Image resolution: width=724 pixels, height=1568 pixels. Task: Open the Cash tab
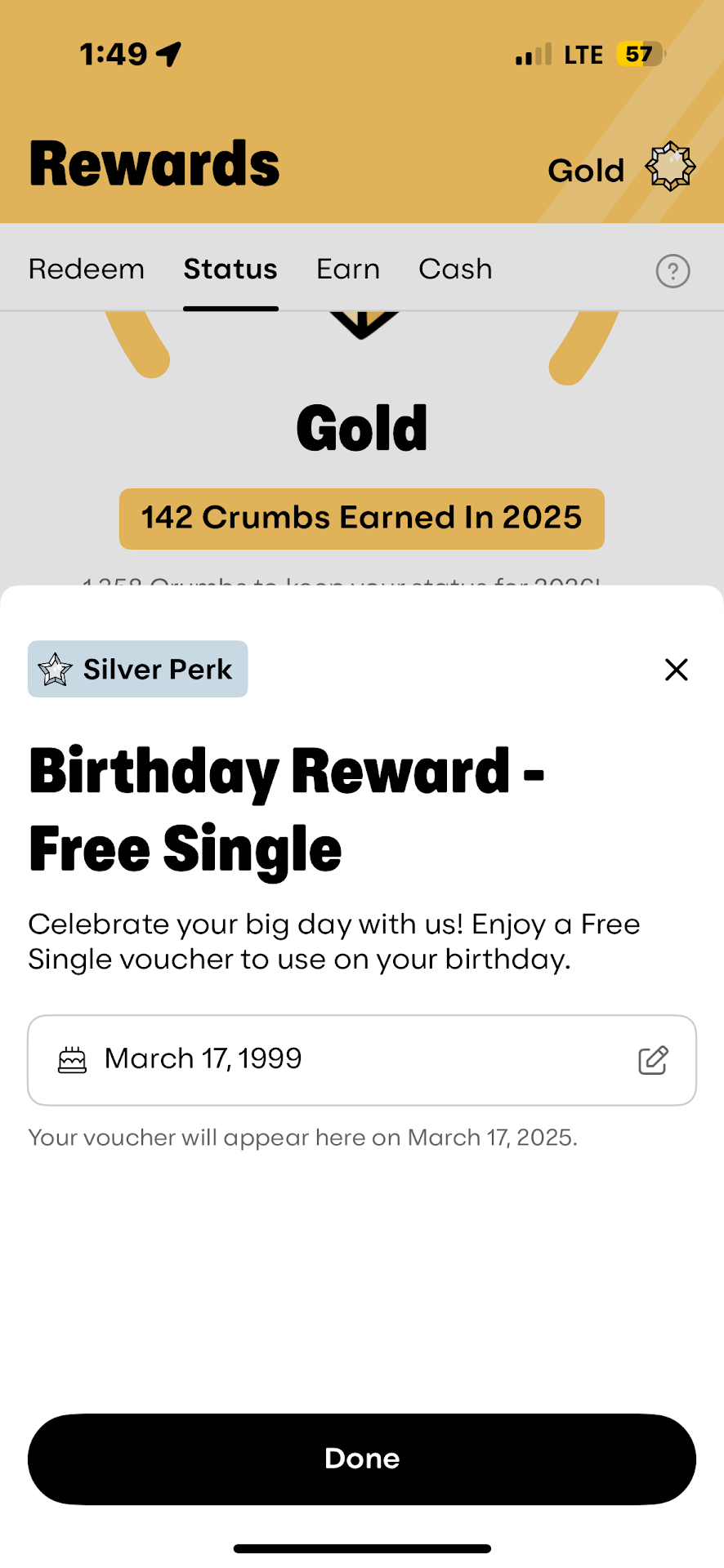pyautogui.click(x=455, y=269)
